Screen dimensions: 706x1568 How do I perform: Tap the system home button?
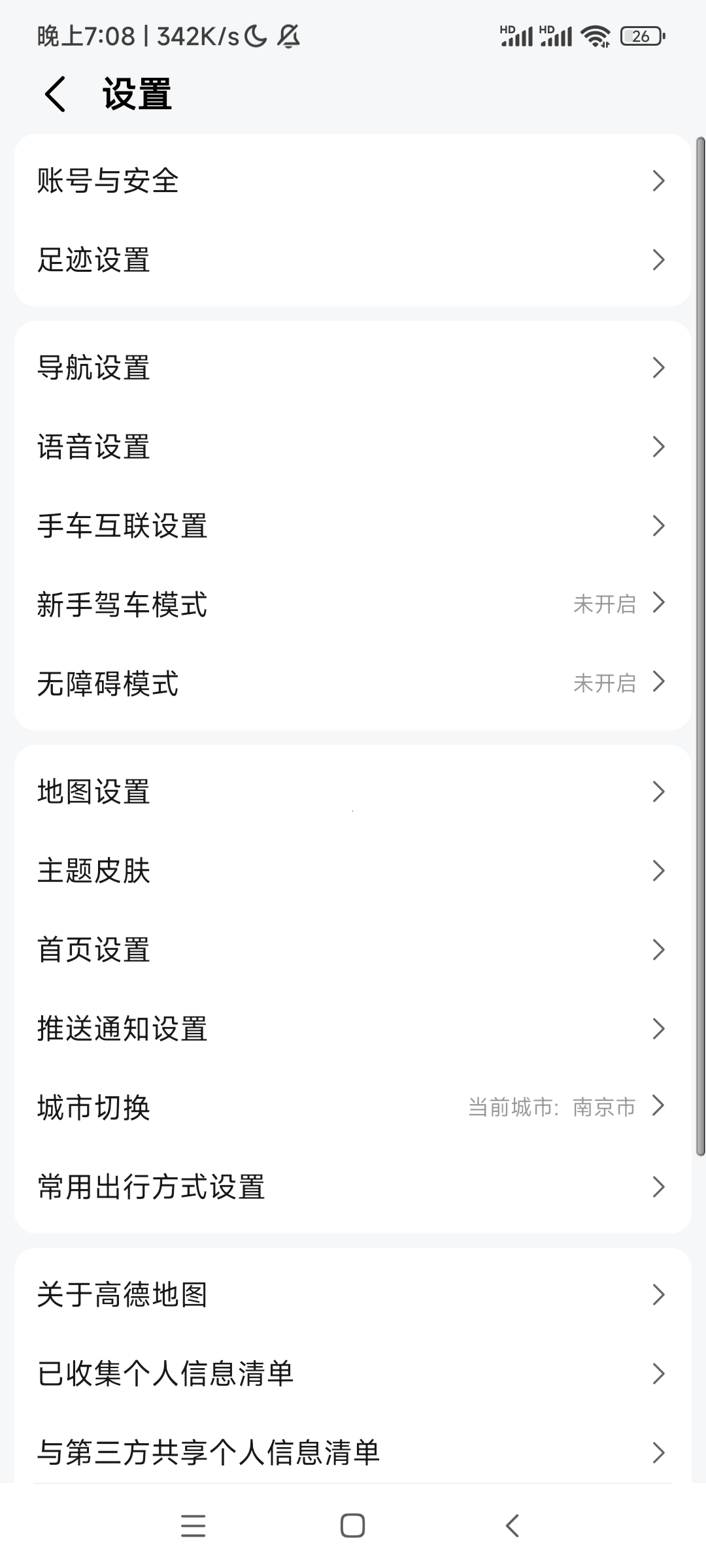tap(352, 1526)
